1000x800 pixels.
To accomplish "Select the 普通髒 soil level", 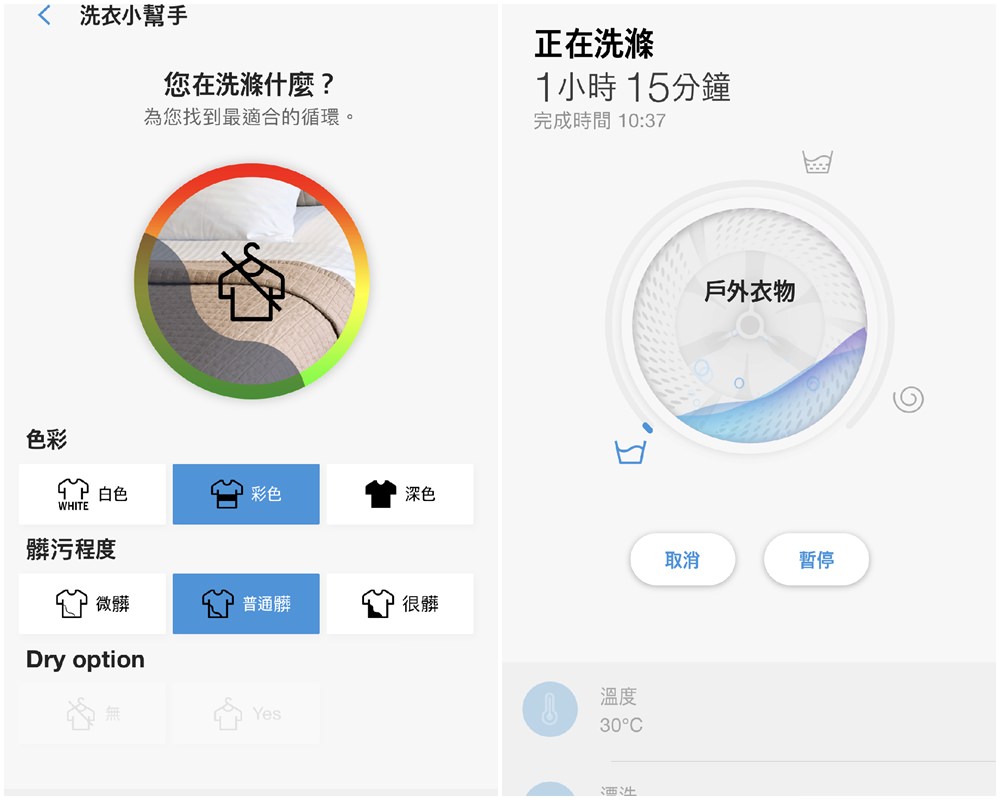I will click(x=246, y=604).
